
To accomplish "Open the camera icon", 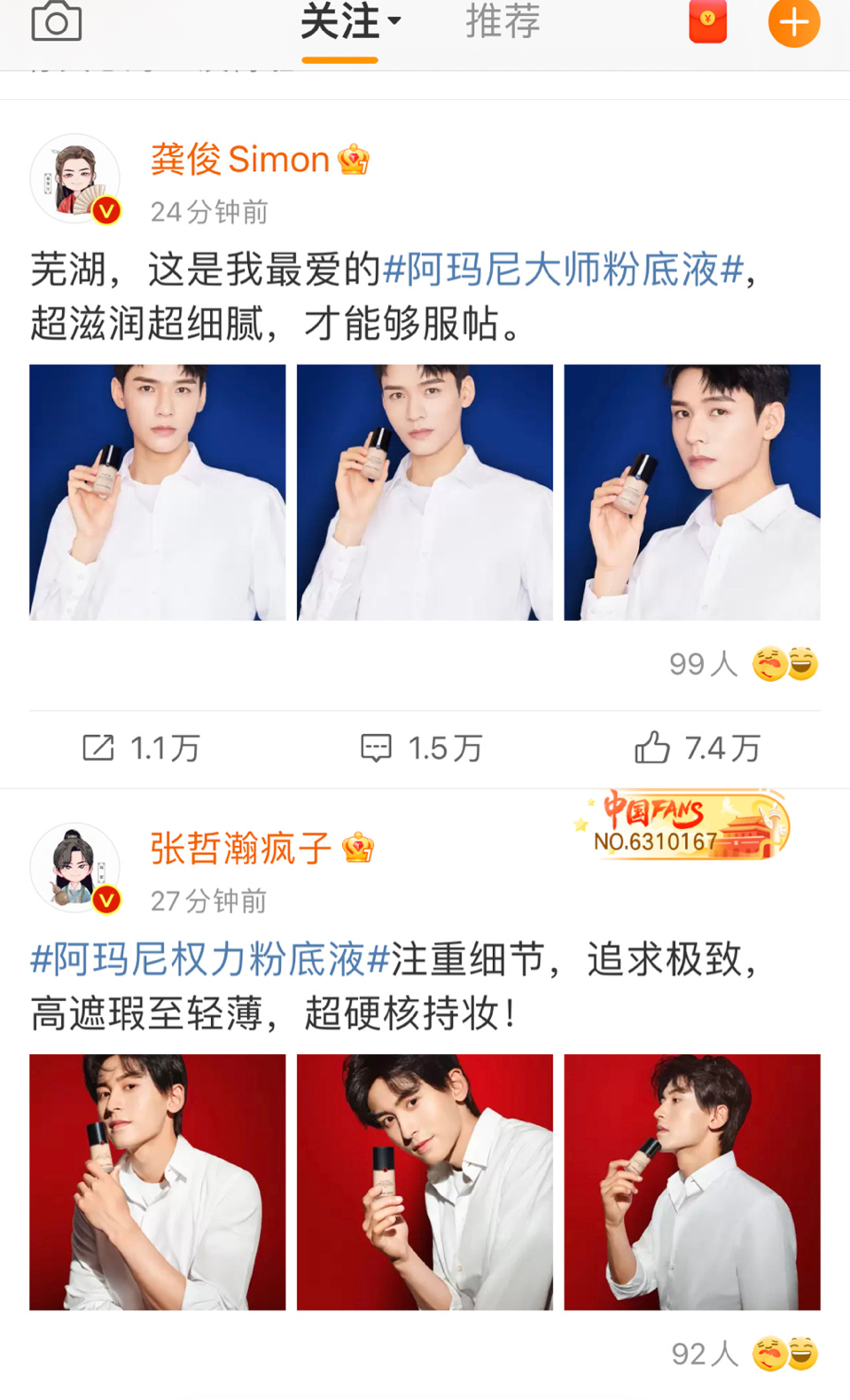I will (x=57, y=21).
